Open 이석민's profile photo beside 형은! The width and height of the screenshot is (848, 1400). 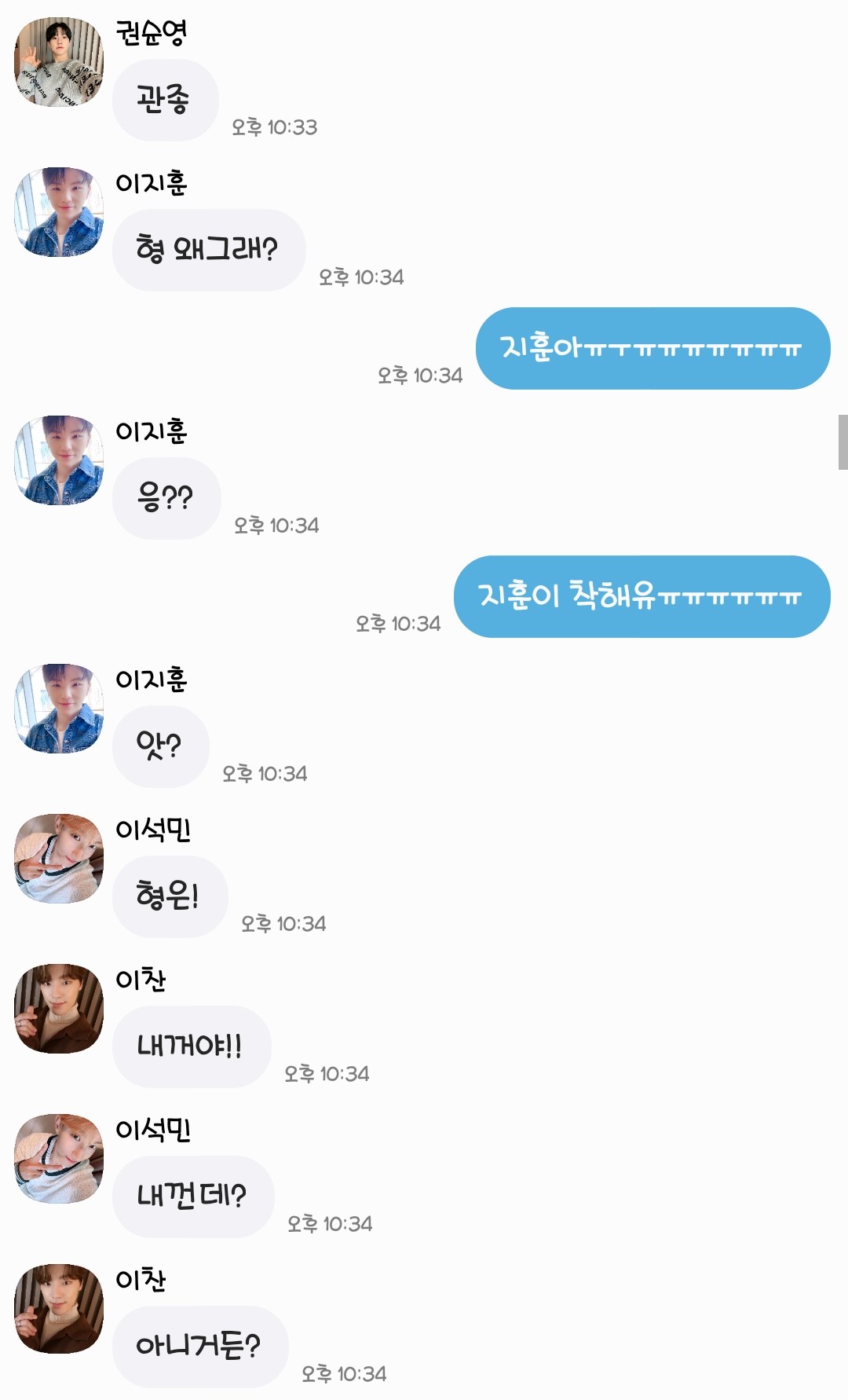click(x=59, y=858)
